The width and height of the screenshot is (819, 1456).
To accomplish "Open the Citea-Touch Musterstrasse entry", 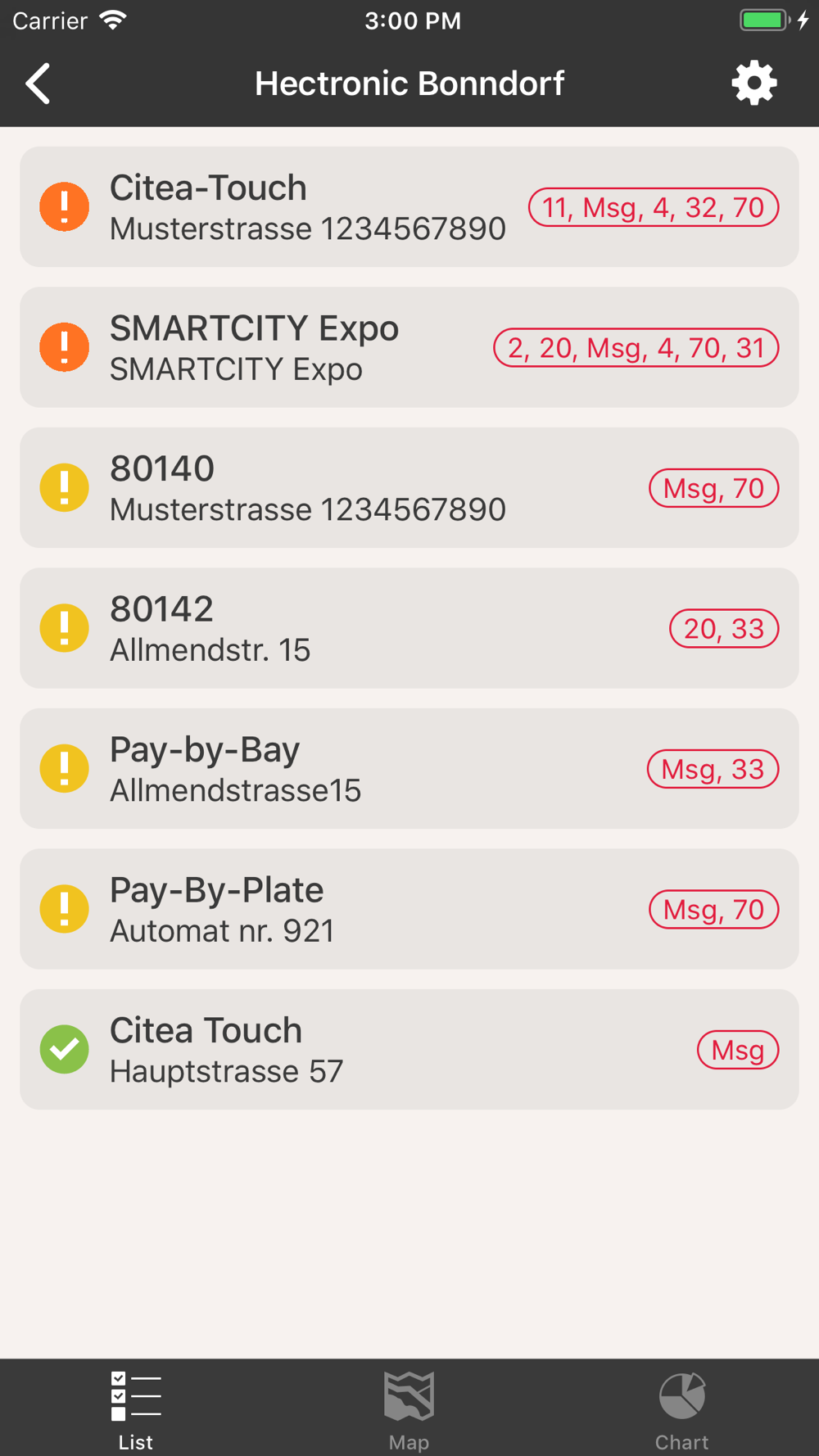I will pyautogui.click(x=409, y=207).
